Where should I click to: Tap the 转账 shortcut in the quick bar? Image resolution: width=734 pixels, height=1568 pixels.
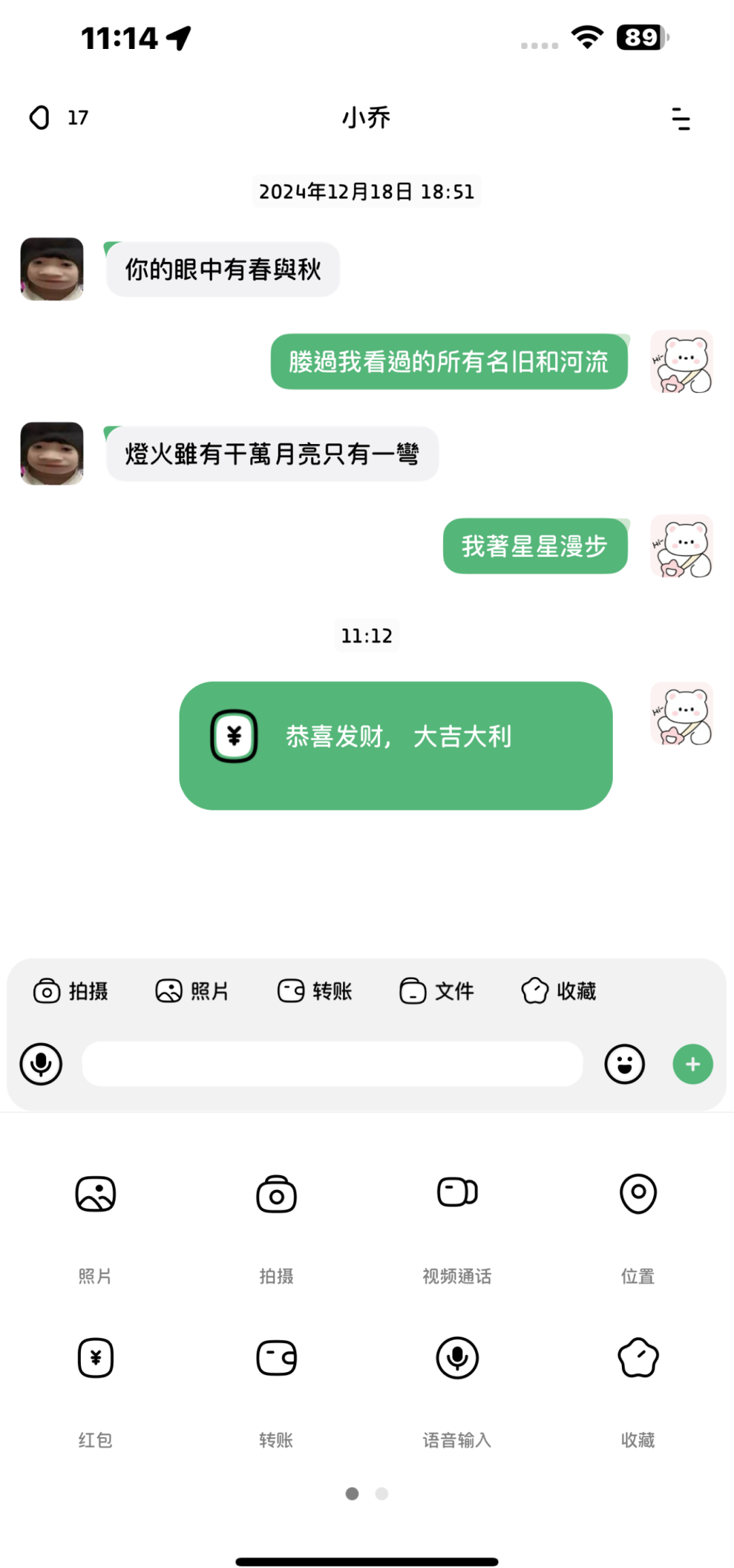point(315,991)
